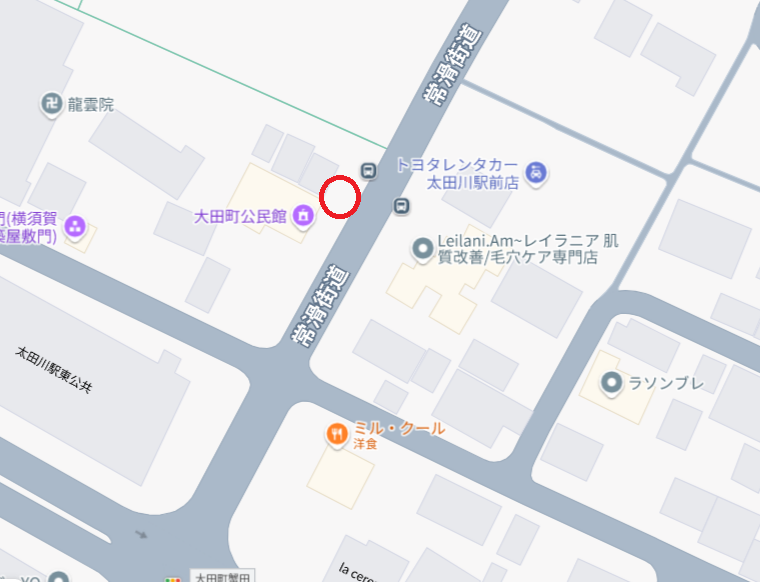Open the ラソンブレ place marker
The width and height of the screenshot is (760, 582).
click(x=610, y=382)
